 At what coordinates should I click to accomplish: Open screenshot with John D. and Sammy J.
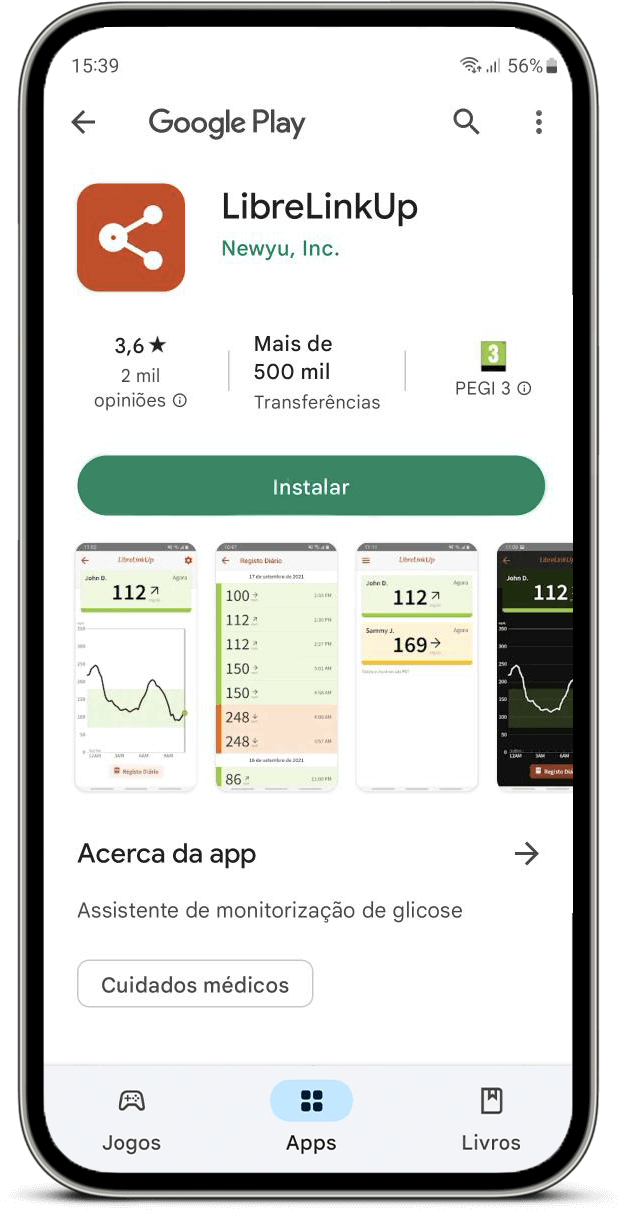click(417, 667)
